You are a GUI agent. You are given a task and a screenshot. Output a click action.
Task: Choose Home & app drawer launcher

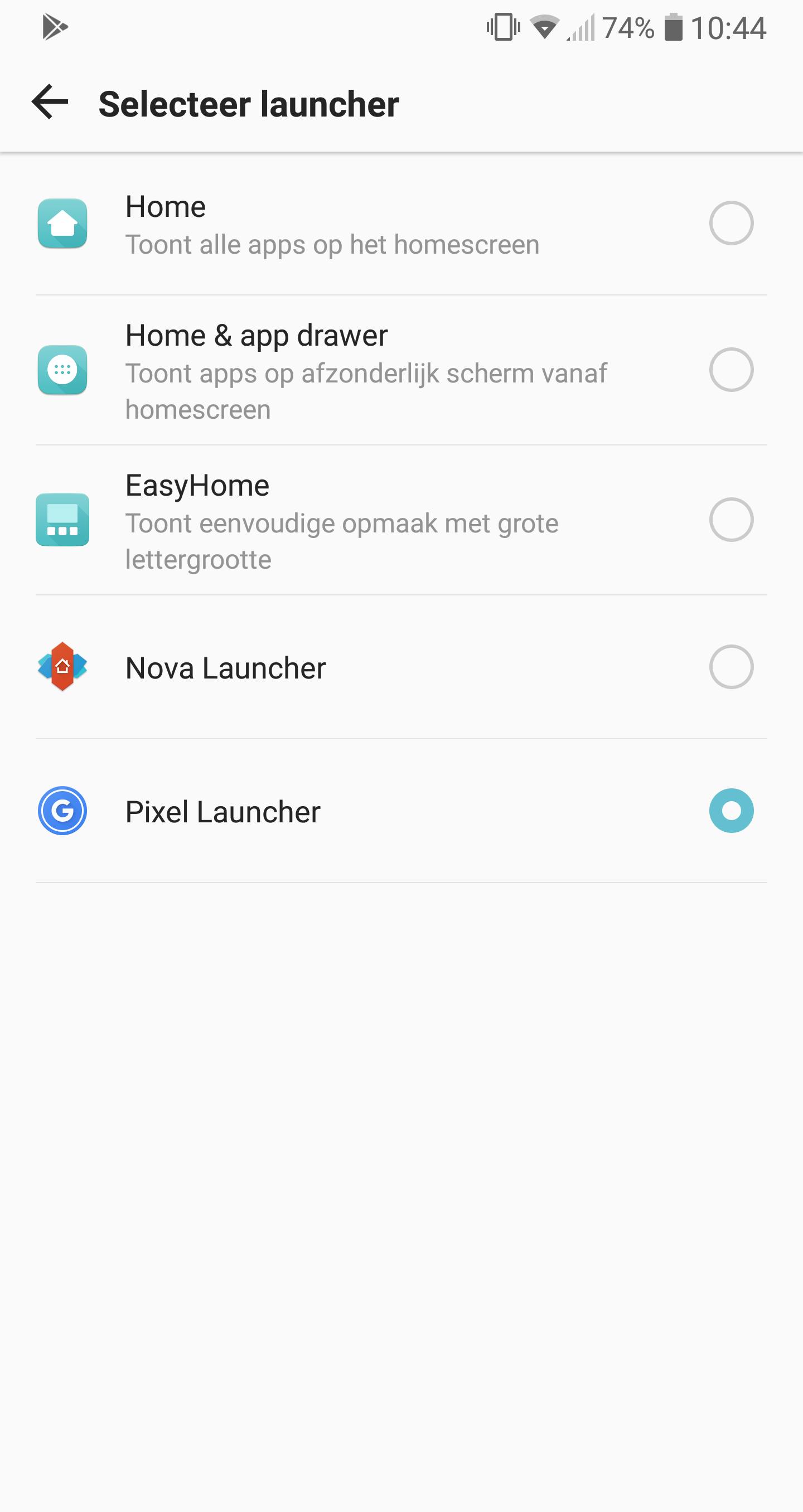point(731,370)
